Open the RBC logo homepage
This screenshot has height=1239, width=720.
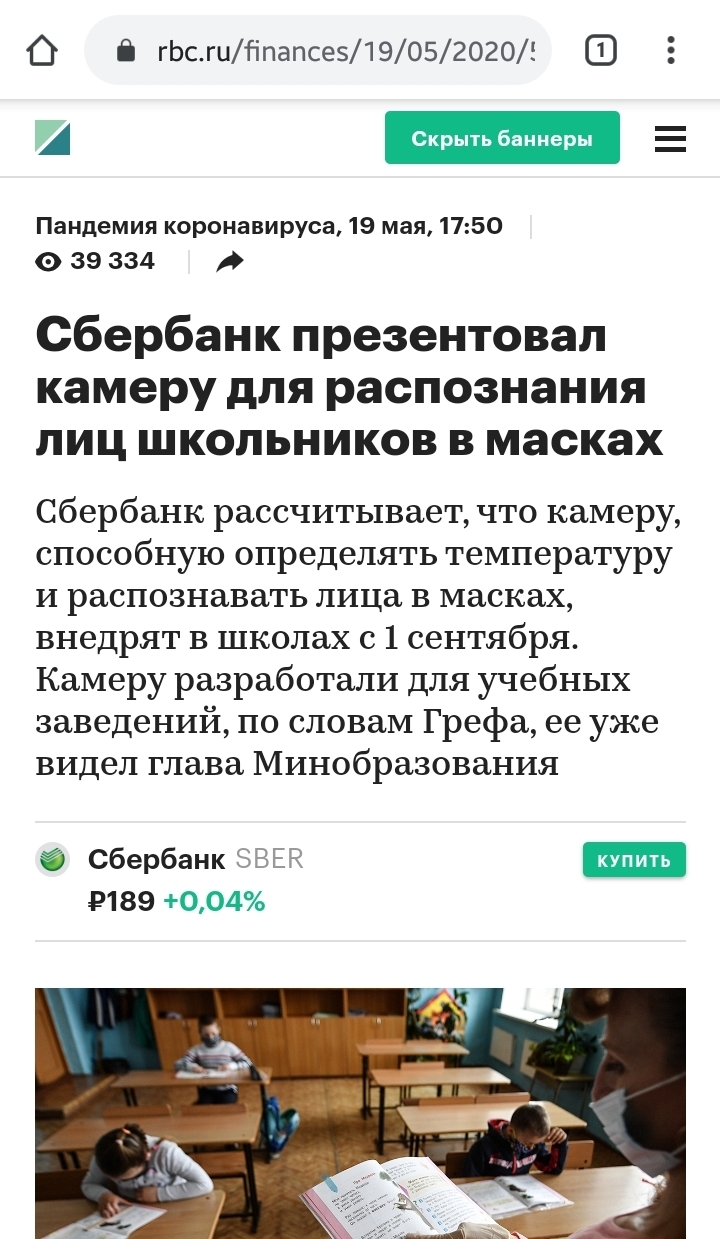[x=53, y=138]
